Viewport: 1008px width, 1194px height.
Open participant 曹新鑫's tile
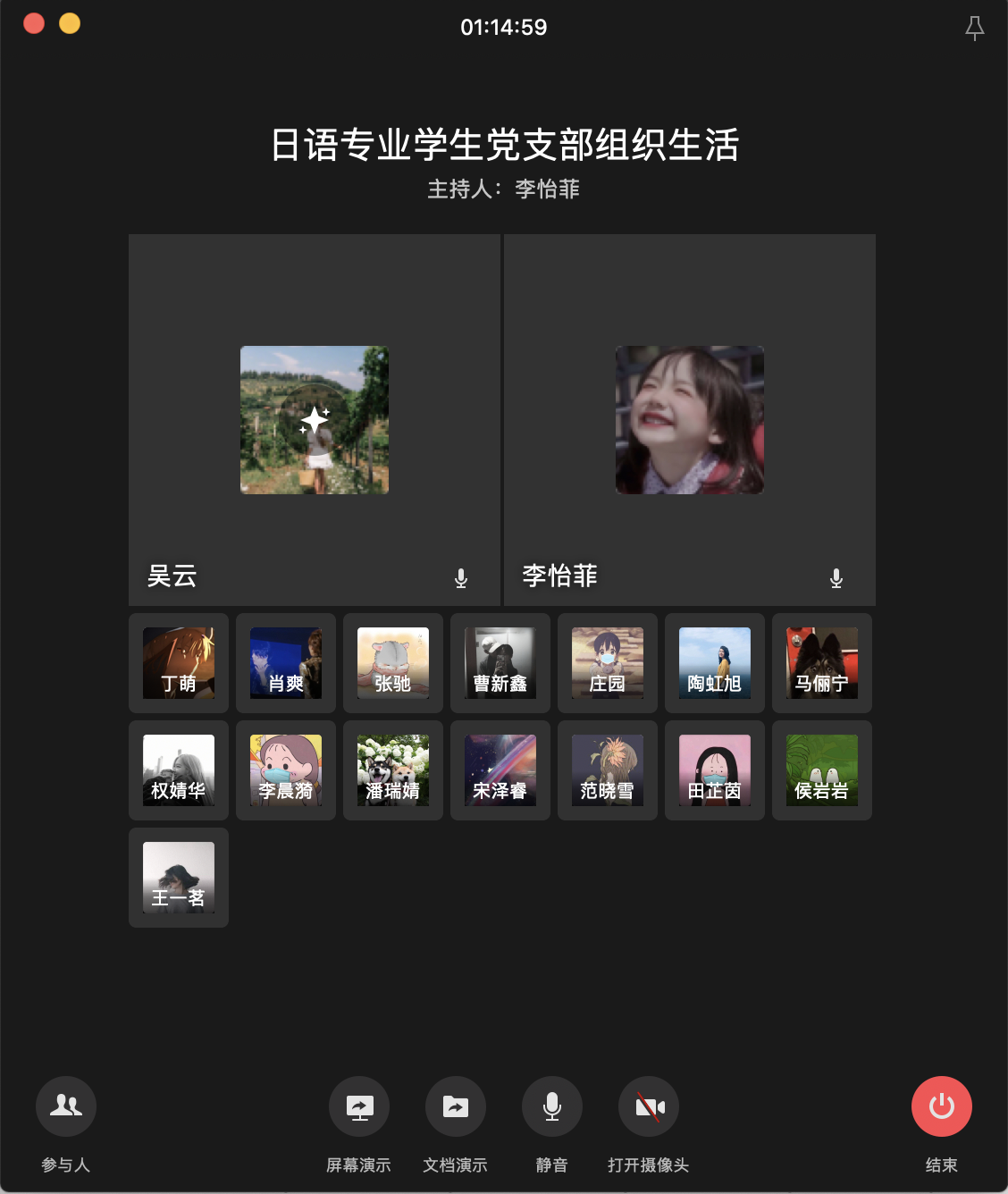pos(500,663)
